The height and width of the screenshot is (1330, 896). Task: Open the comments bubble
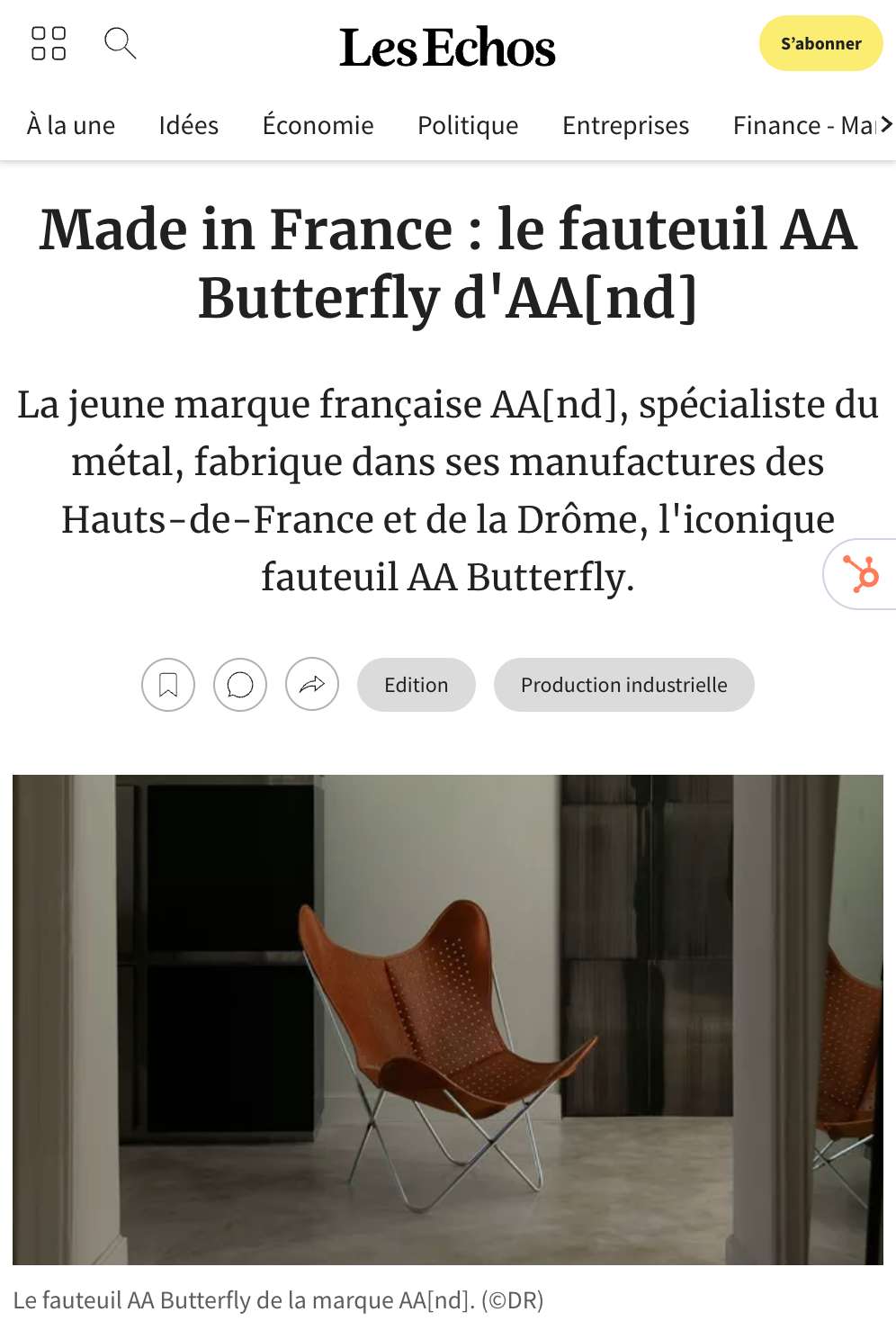click(x=240, y=685)
